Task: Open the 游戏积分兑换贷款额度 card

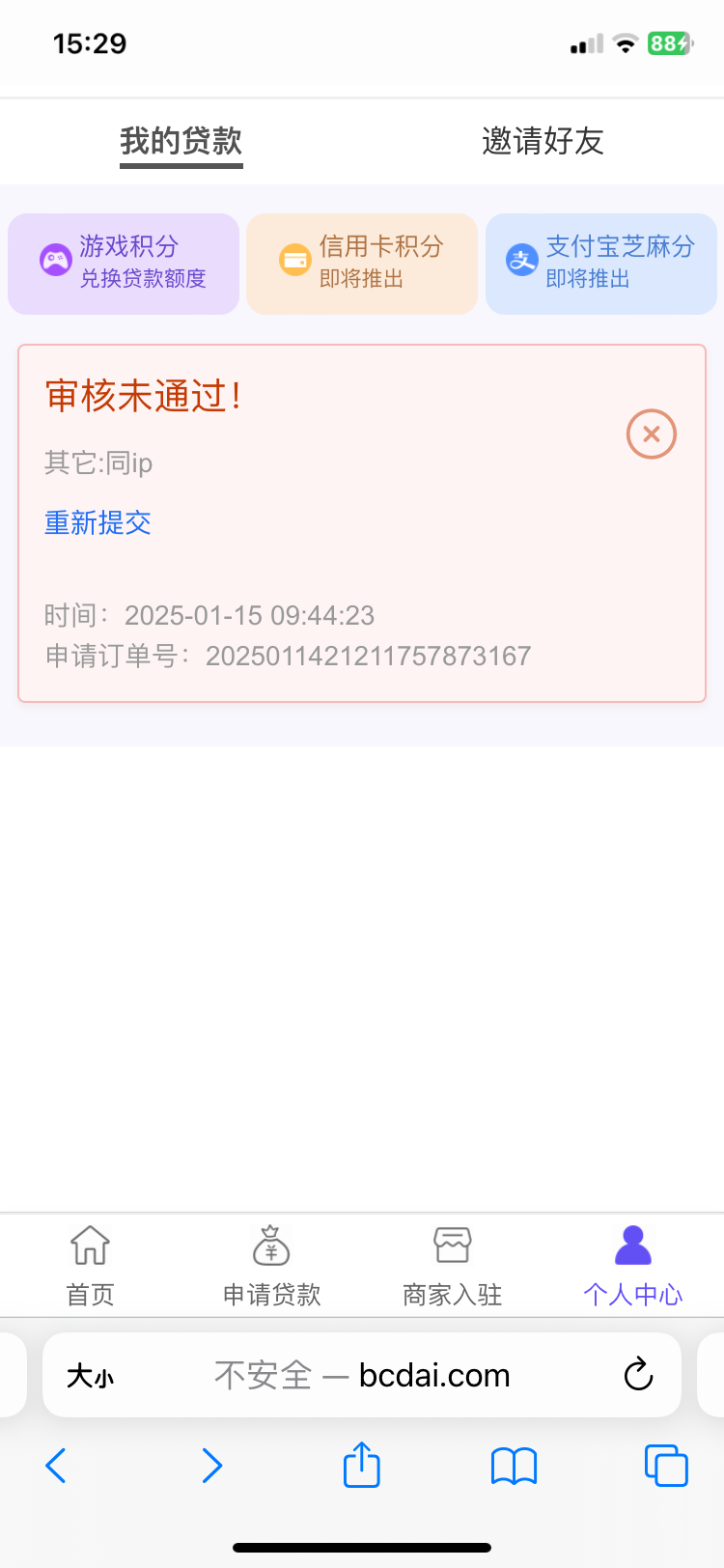Action: pos(123,263)
